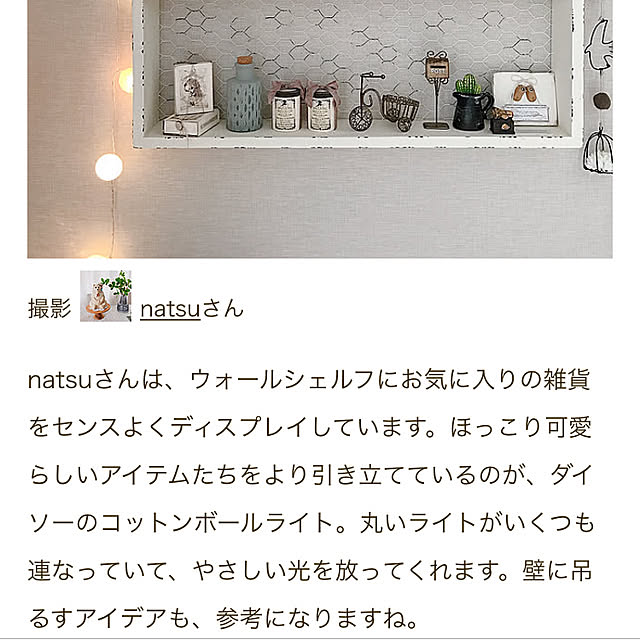This screenshot has width=640, height=640.
Task: Open natsu's profile link
Action: (171, 310)
